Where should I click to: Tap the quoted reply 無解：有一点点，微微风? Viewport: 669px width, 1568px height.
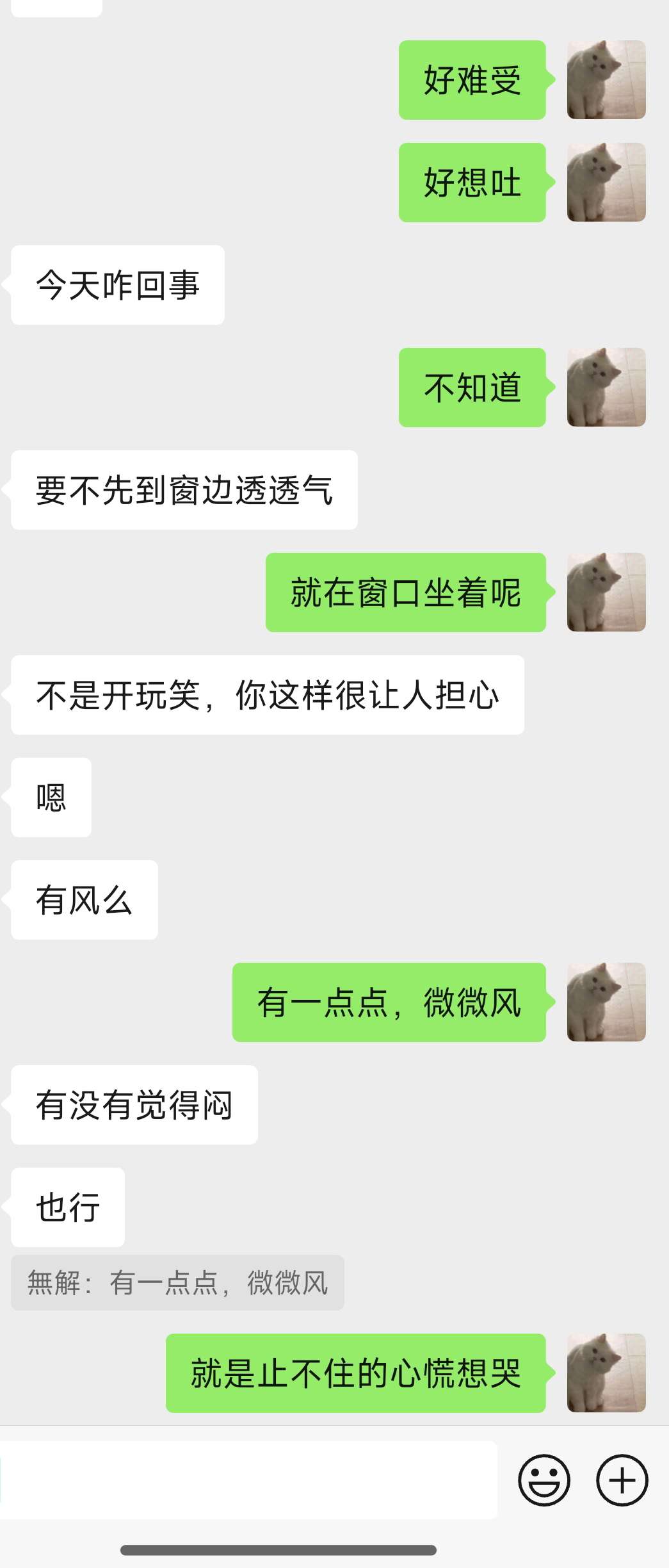coord(177,1283)
